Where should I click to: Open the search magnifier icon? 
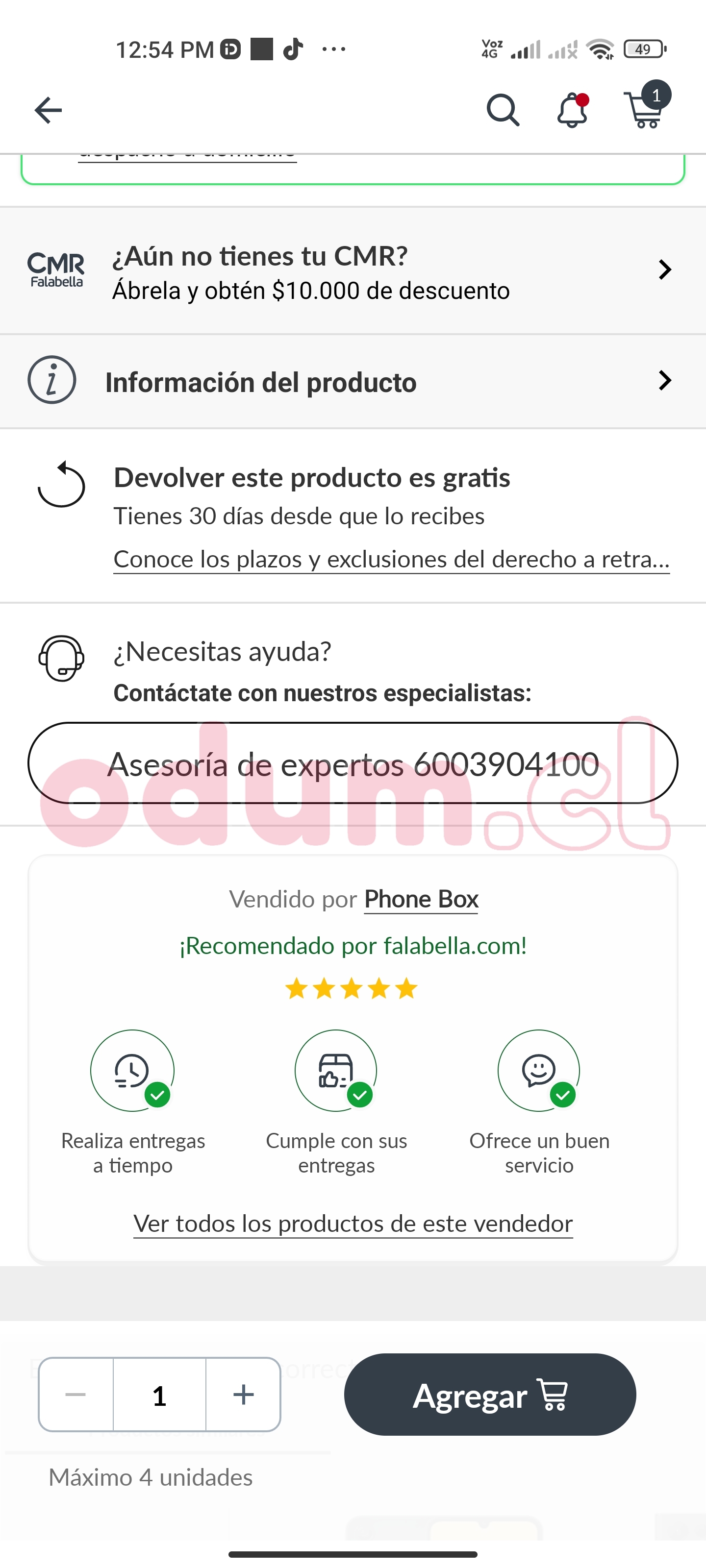click(503, 111)
